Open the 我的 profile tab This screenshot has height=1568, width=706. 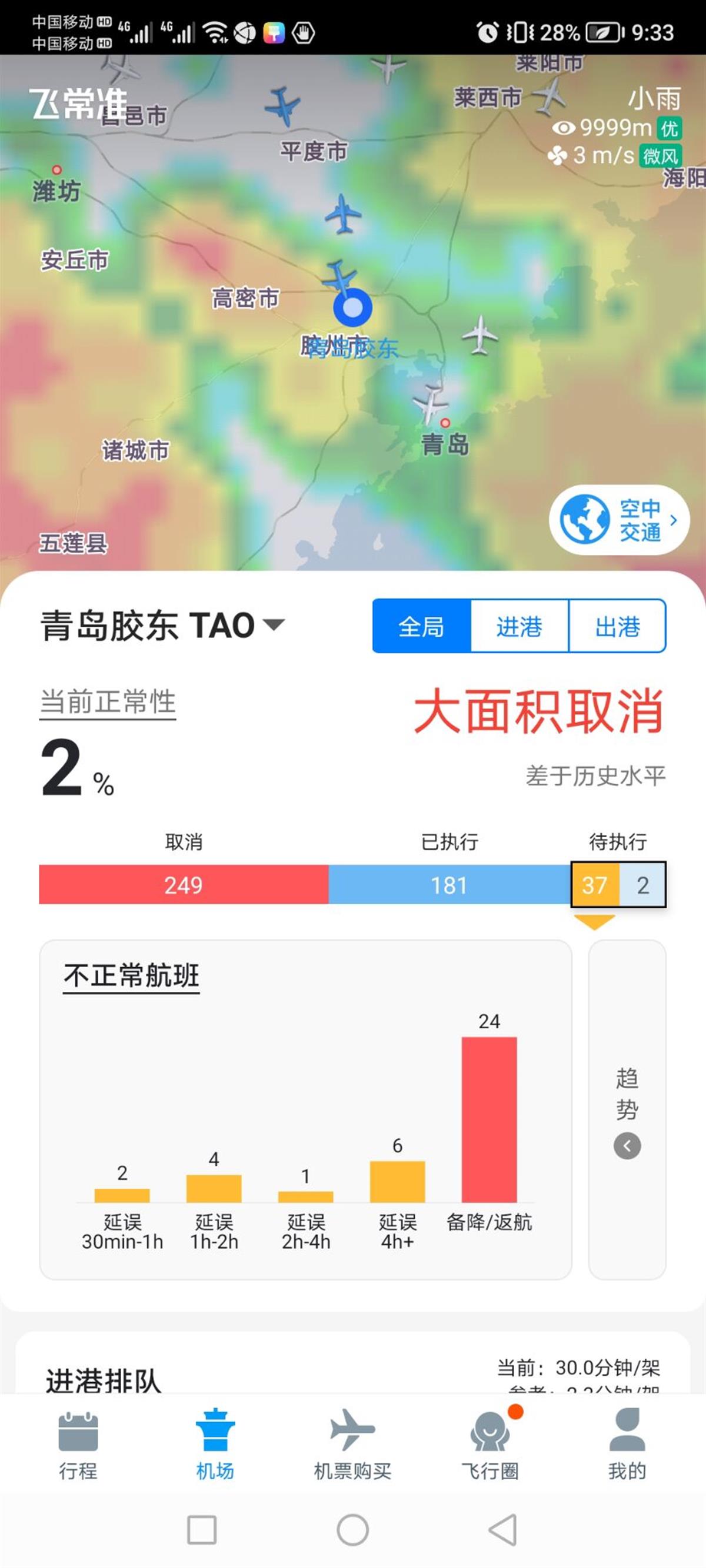[x=626, y=1445]
